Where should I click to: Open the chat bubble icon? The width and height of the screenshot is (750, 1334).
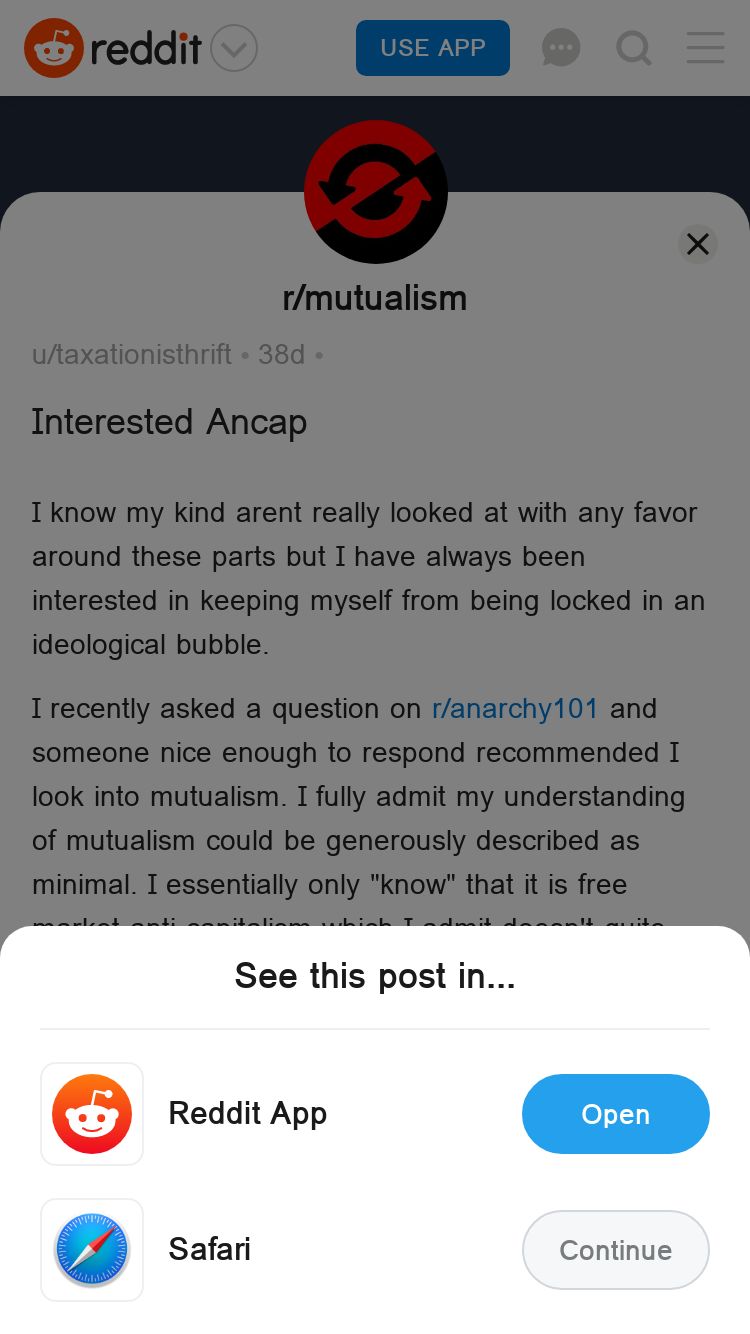pos(561,48)
